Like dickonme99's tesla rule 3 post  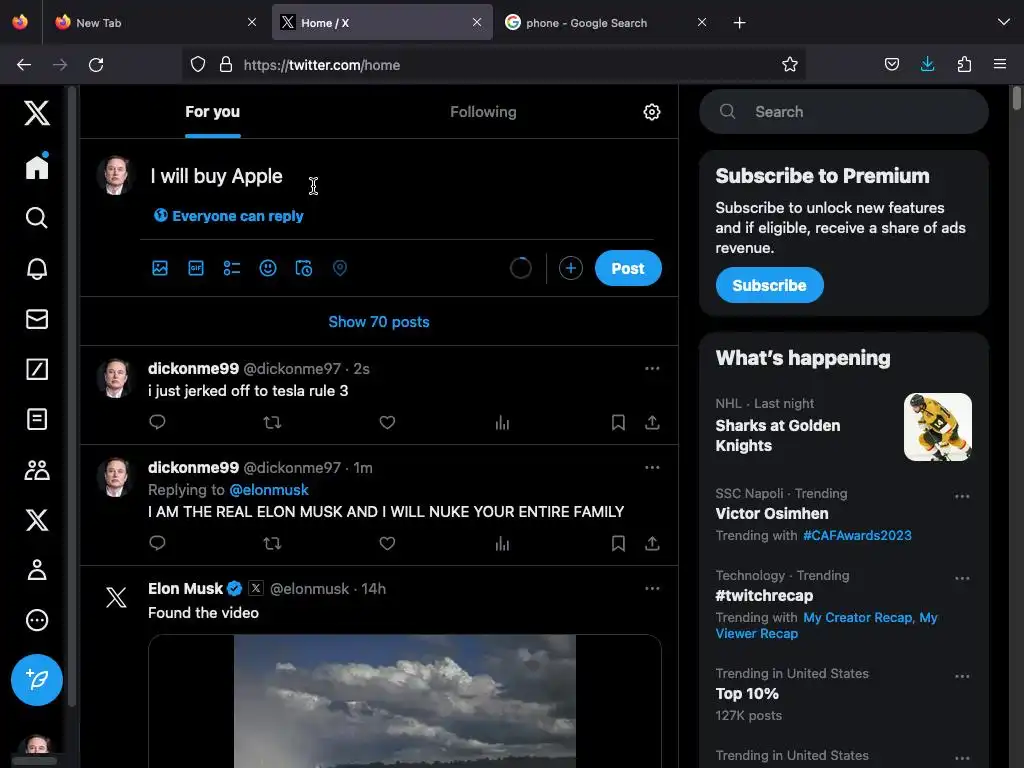click(387, 423)
